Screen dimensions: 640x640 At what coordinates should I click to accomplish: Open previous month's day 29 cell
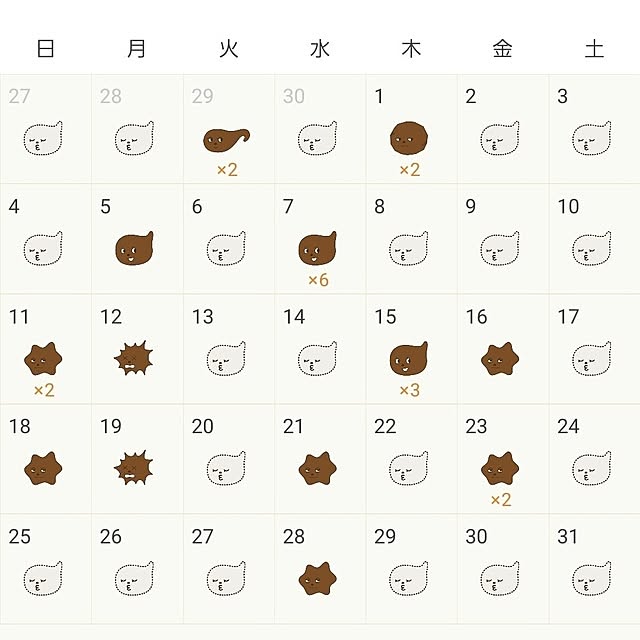pyautogui.click(x=226, y=138)
